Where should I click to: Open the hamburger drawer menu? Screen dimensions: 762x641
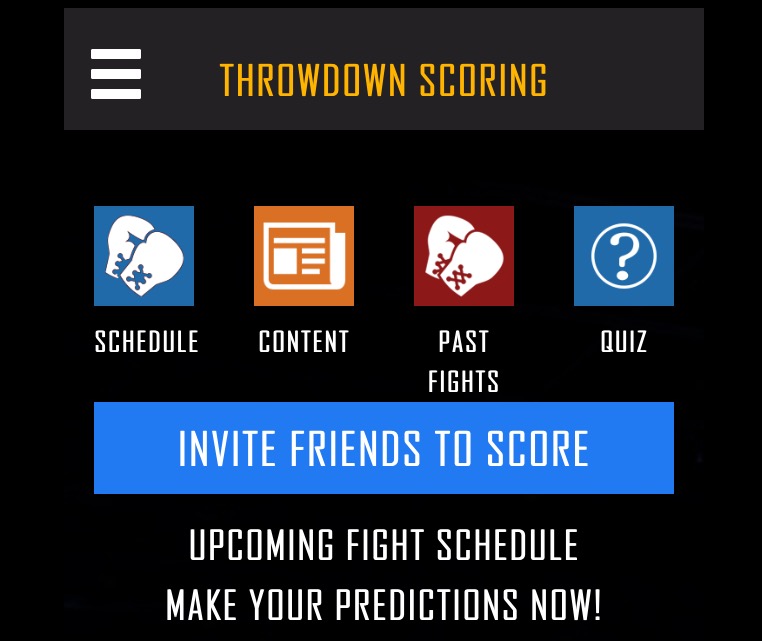116,74
